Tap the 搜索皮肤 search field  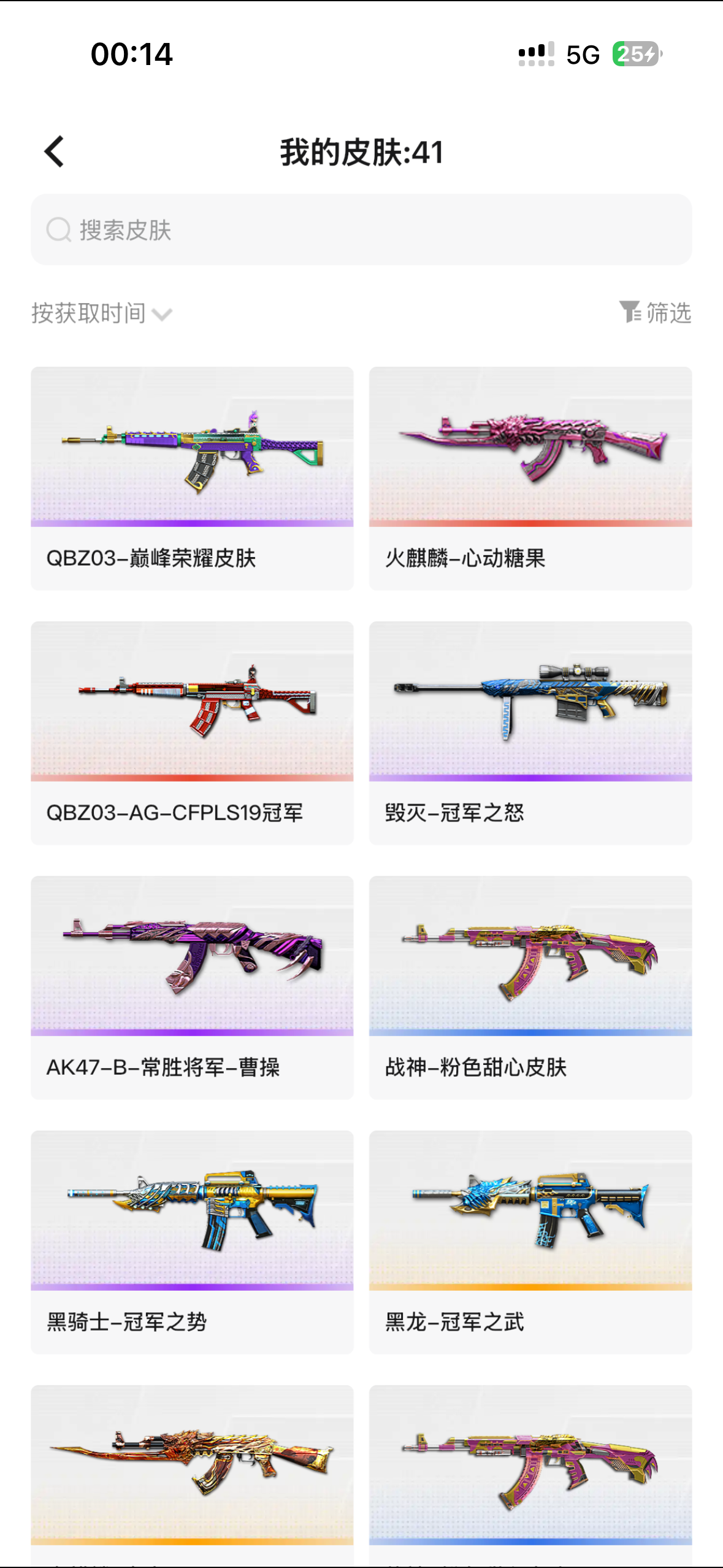point(361,229)
